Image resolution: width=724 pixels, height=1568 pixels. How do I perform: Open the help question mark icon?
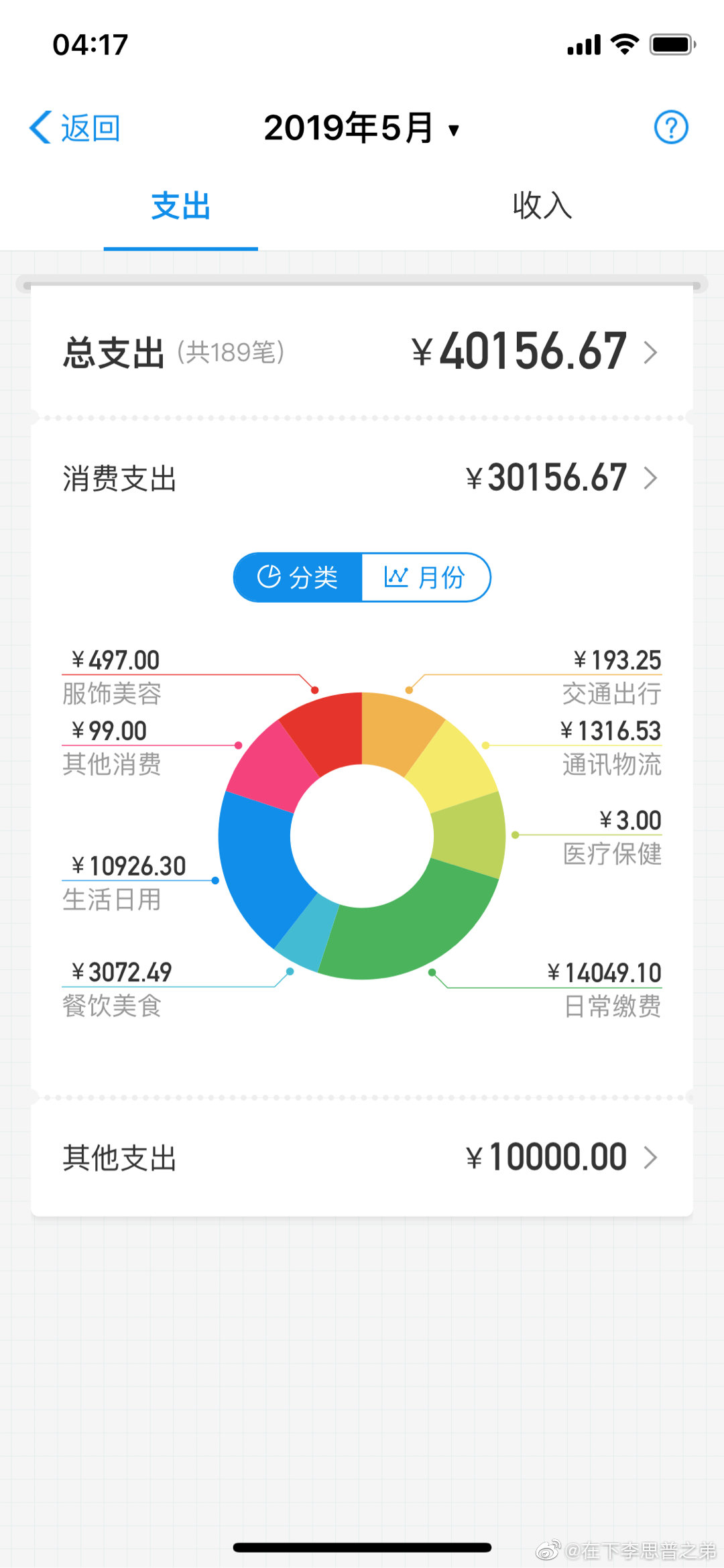(x=671, y=127)
